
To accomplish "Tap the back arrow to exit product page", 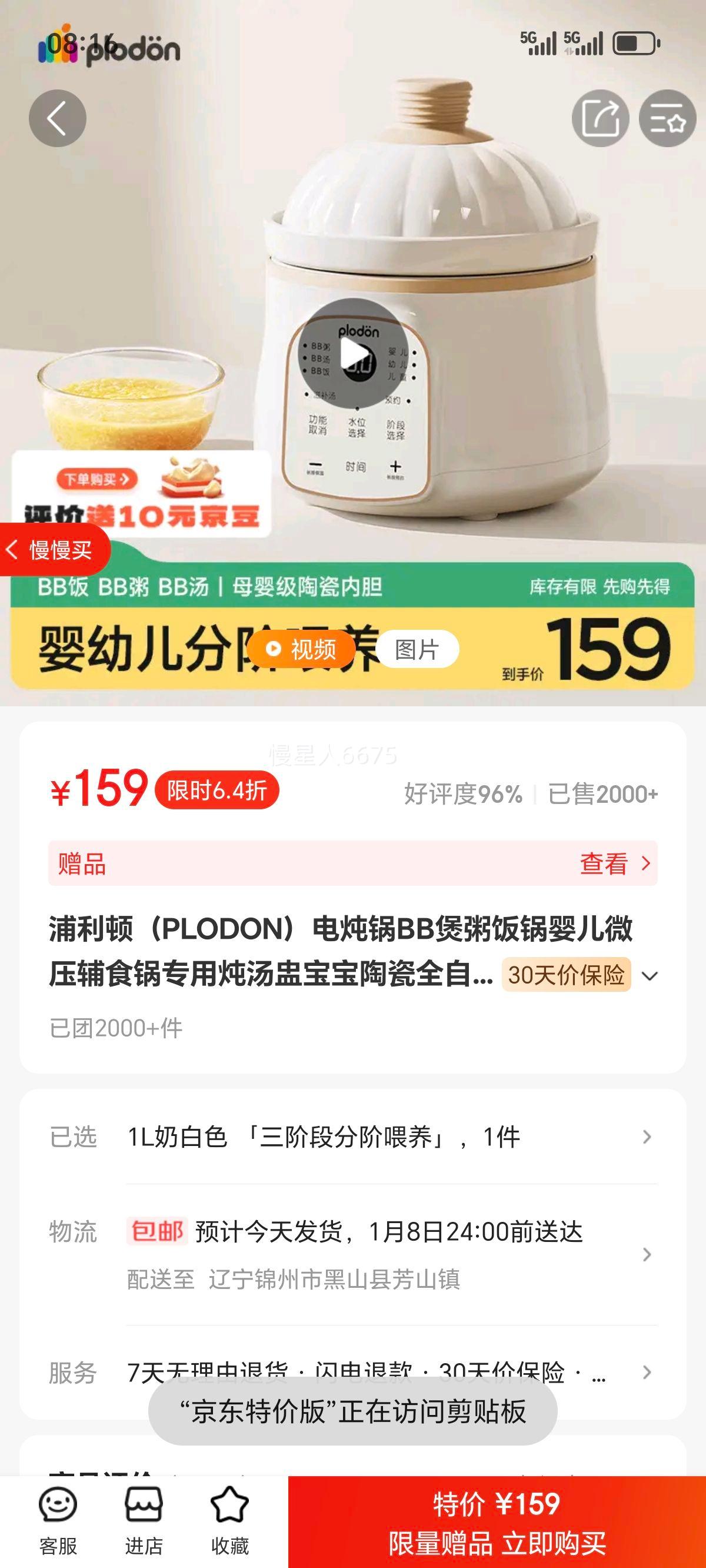I will (57, 118).
